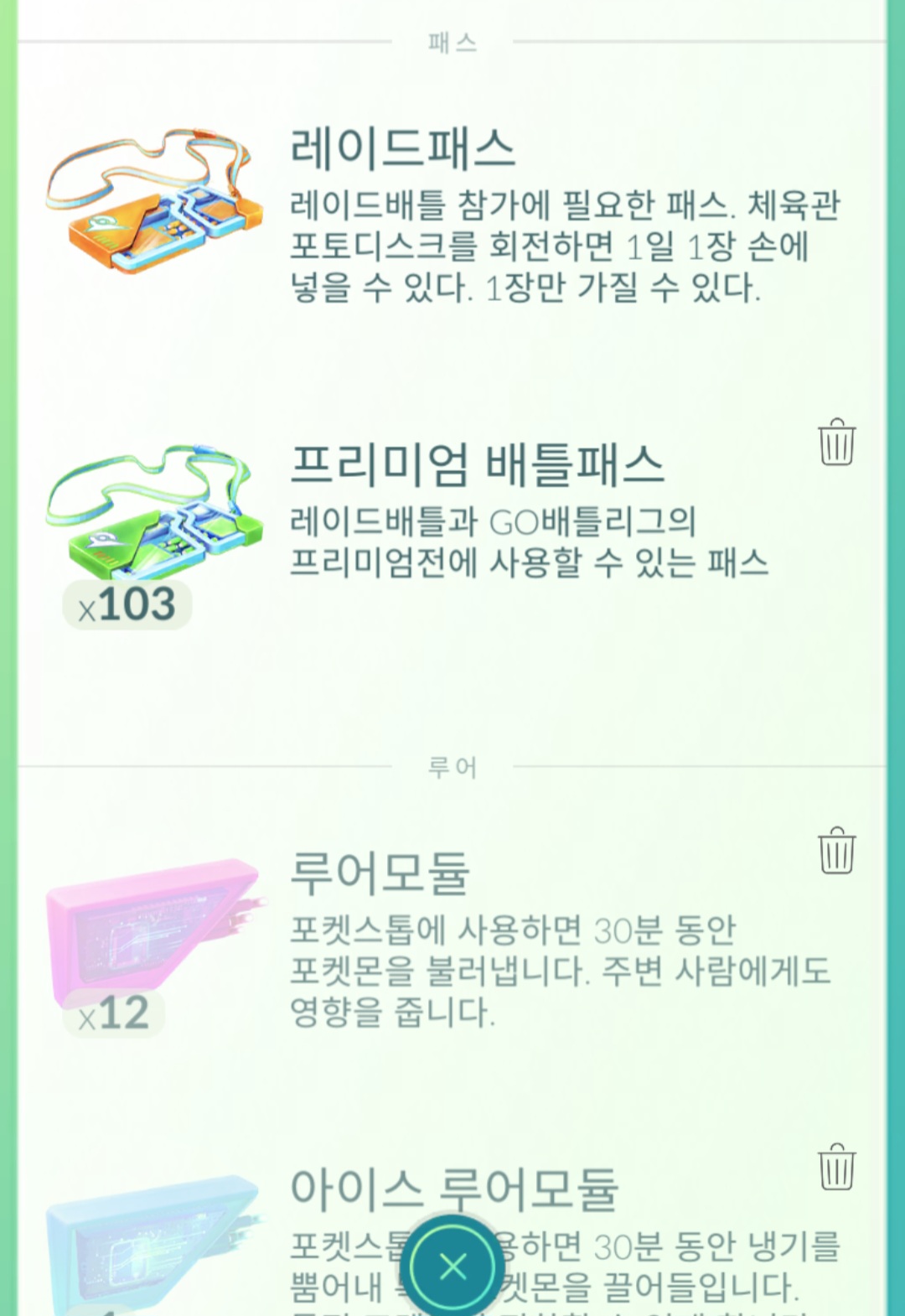This screenshot has height=1316, width=905.
Task: Tap trash icon next to 루어모듈
Action: 836,851
